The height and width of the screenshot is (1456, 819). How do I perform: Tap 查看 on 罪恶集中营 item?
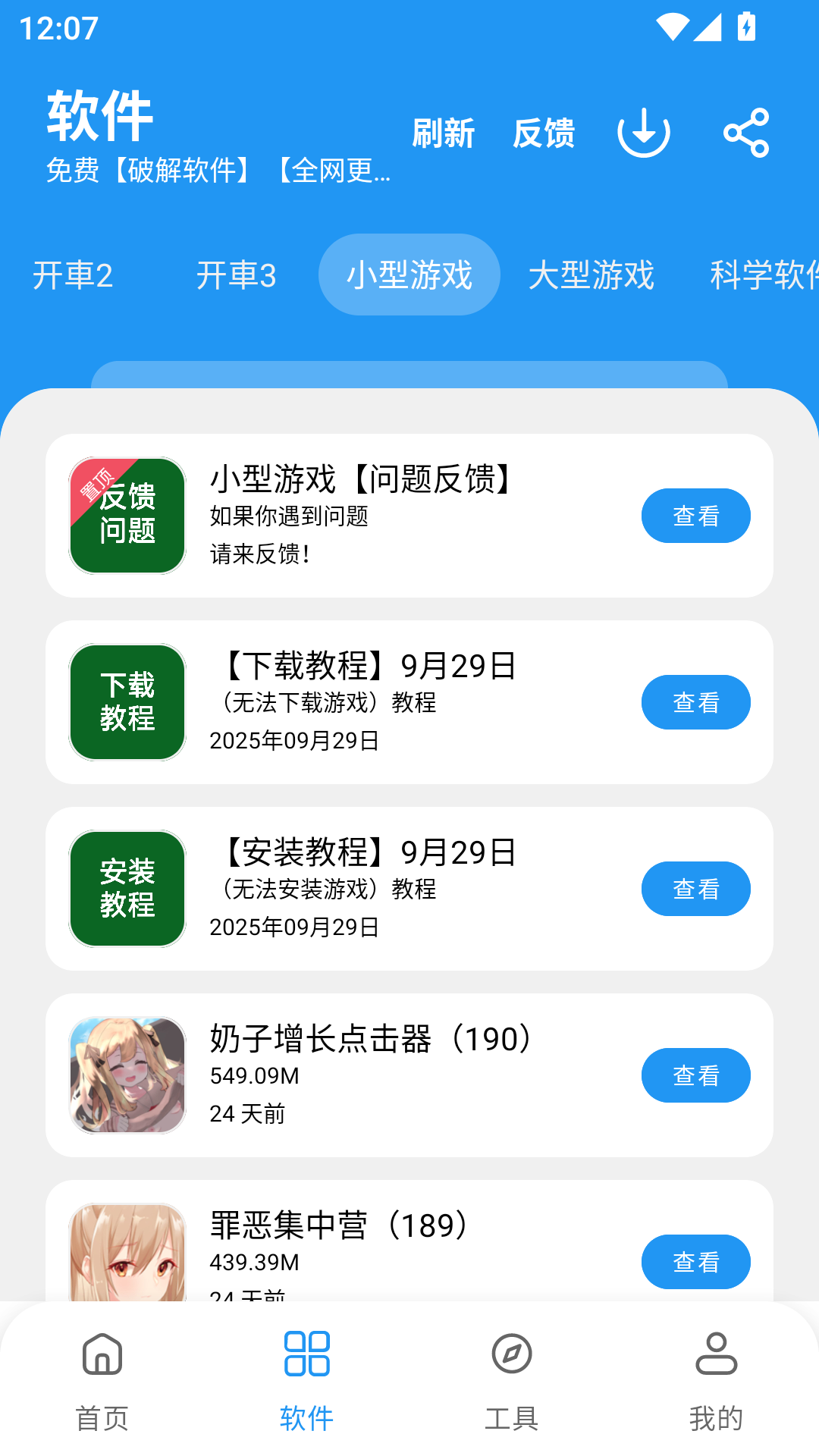pyautogui.click(x=695, y=1261)
